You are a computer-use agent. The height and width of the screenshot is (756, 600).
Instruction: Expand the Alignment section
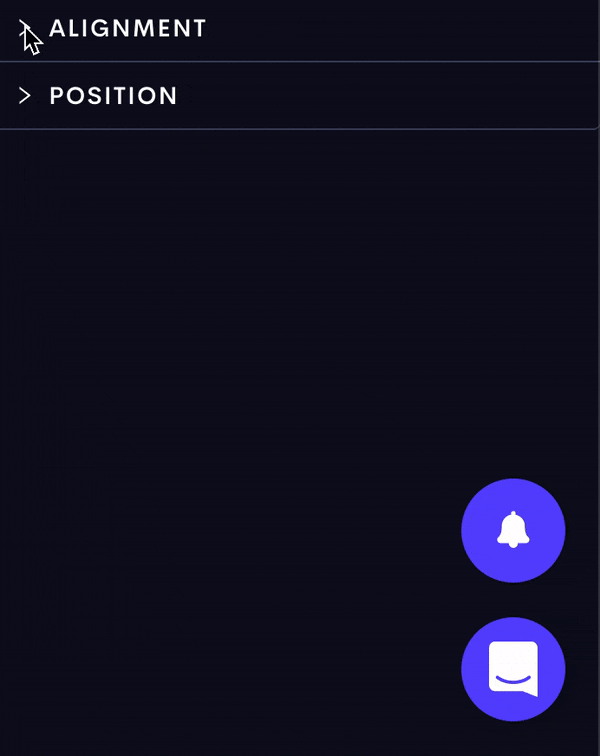(127, 29)
